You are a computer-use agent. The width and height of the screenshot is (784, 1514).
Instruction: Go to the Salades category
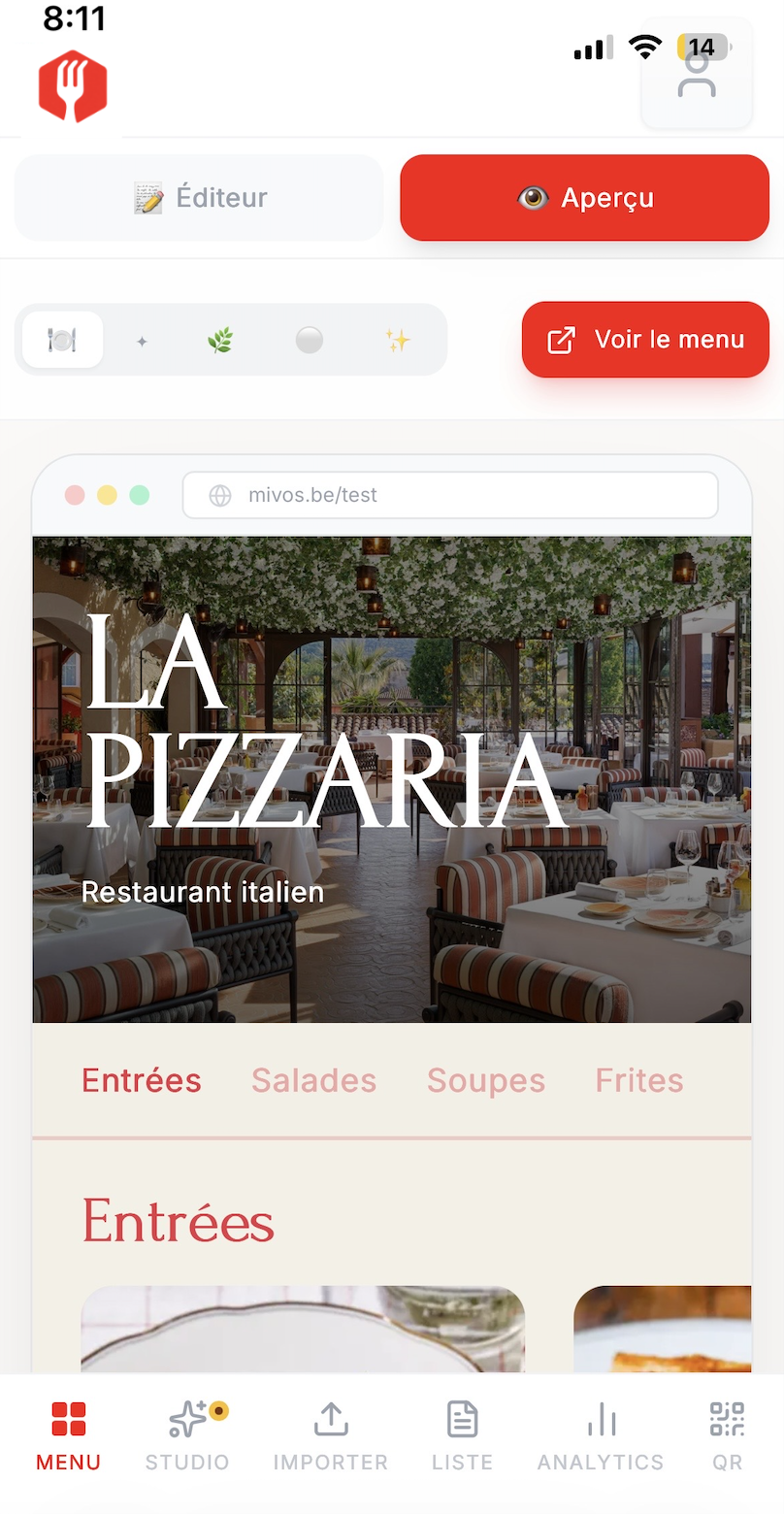(313, 1080)
